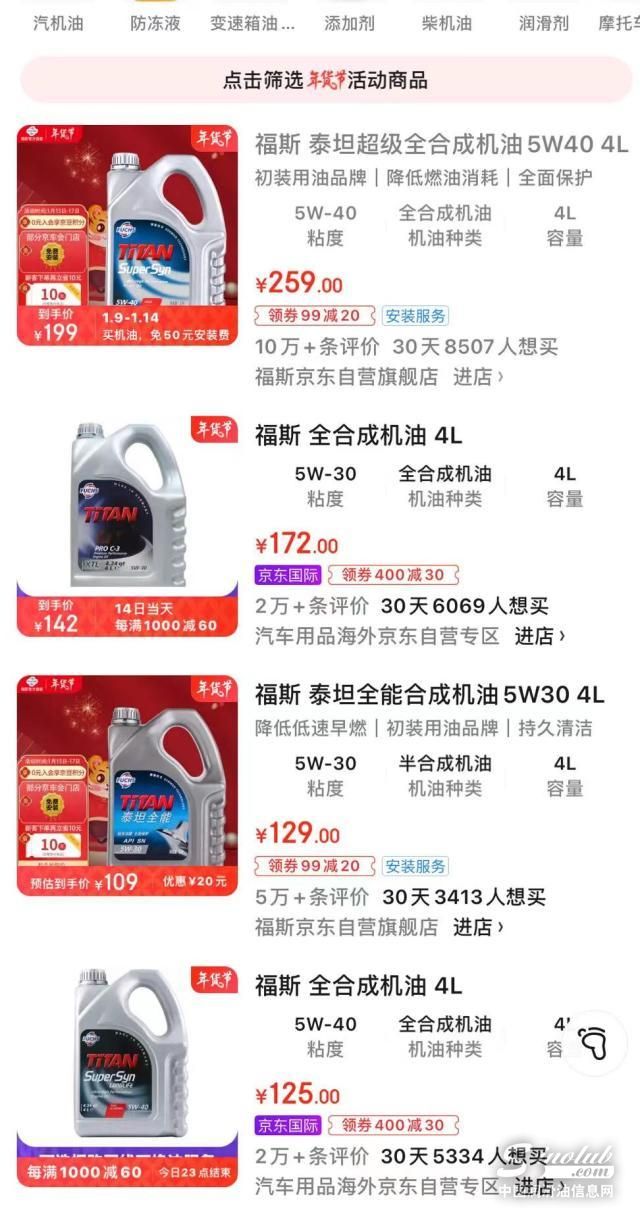Enter the store under 泰坦超级全合成机油 5W40 listing
The width and height of the screenshot is (640, 1214).
pyautogui.click(x=478, y=377)
